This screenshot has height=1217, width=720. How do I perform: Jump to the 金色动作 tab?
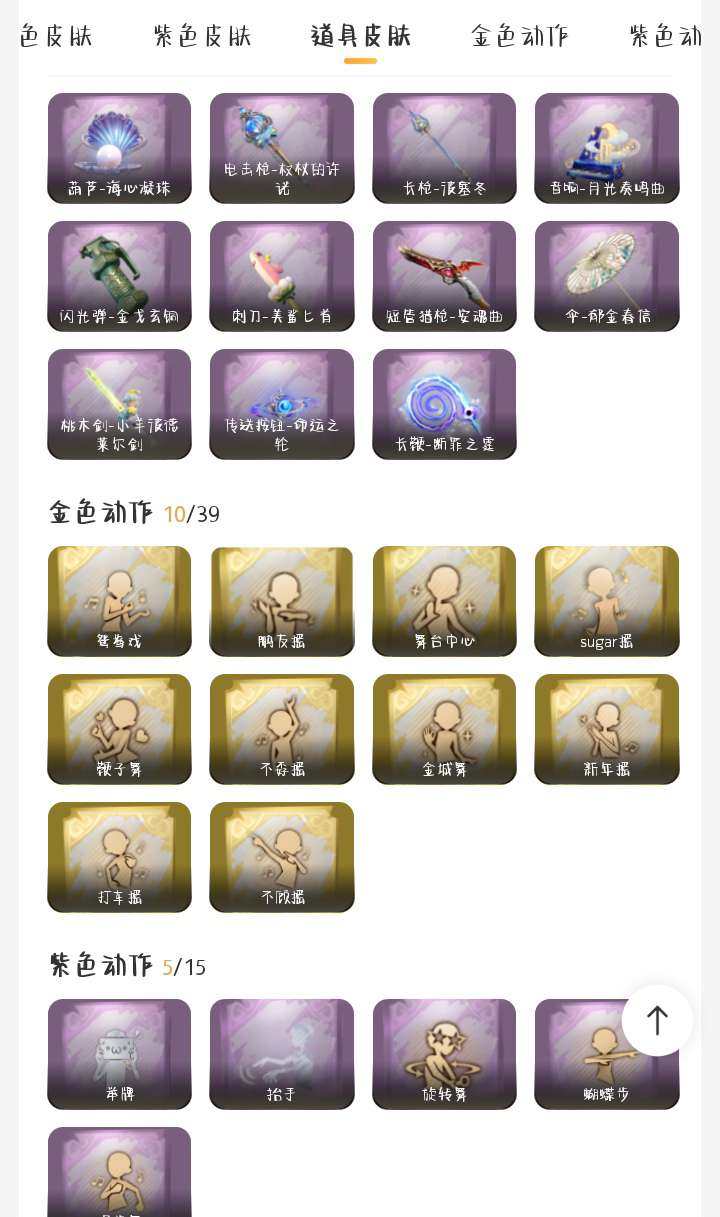click(x=519, y=36)
